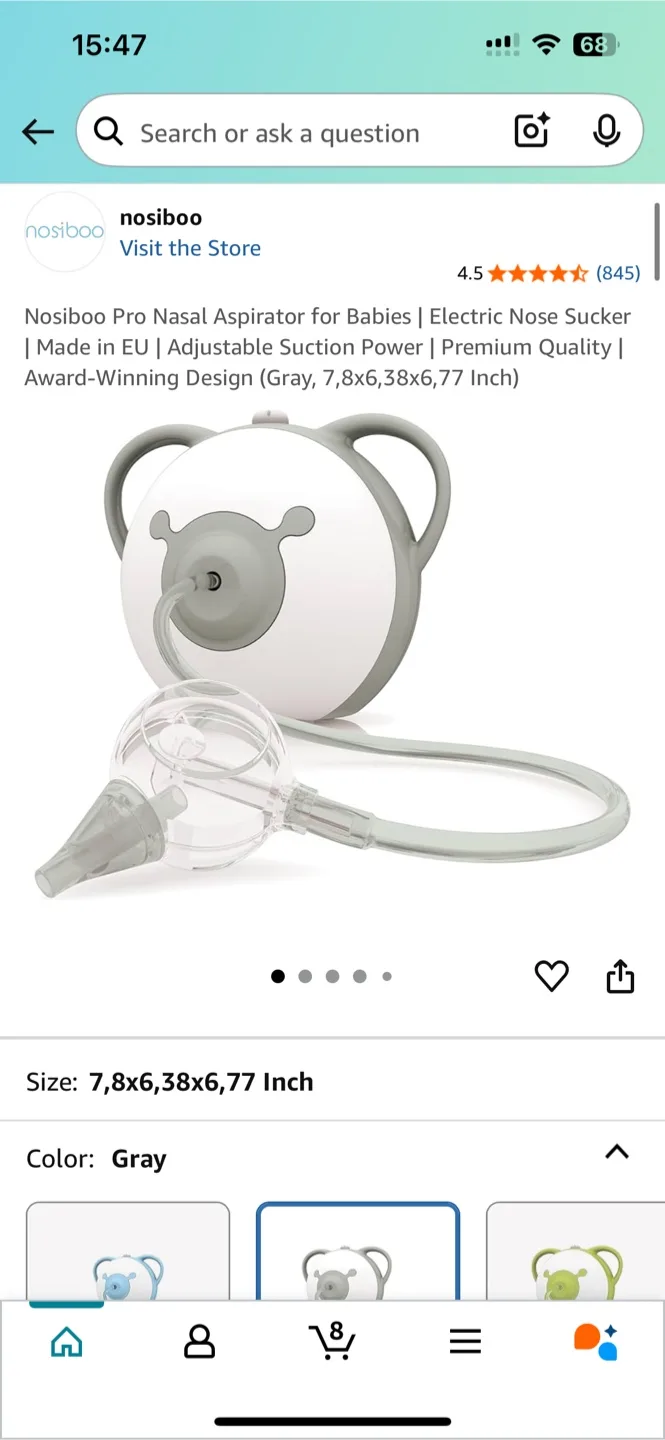Start voice search with the microphone
Viewport: 665px width, 1440px height.
tap(606, 132)
